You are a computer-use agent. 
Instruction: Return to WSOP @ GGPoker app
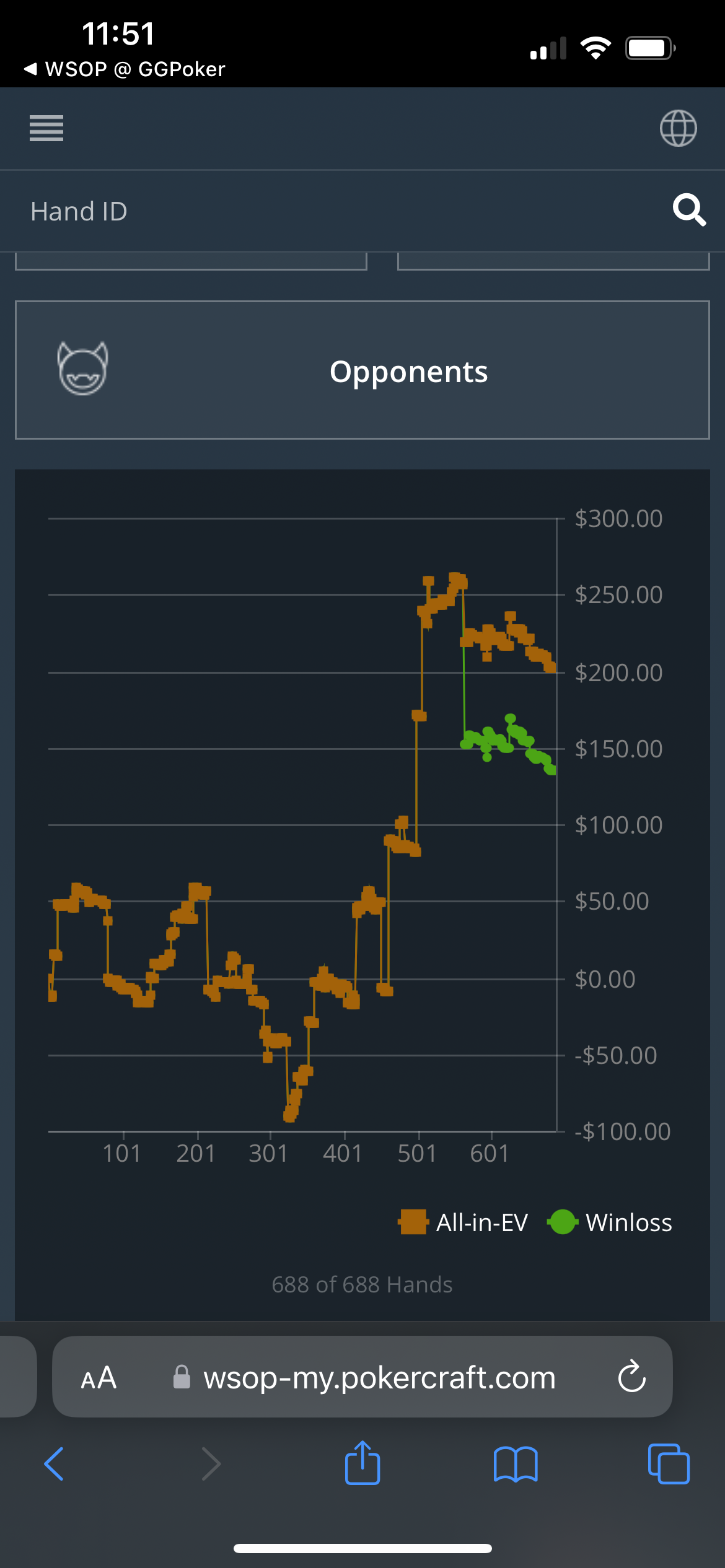pos(125,69)
